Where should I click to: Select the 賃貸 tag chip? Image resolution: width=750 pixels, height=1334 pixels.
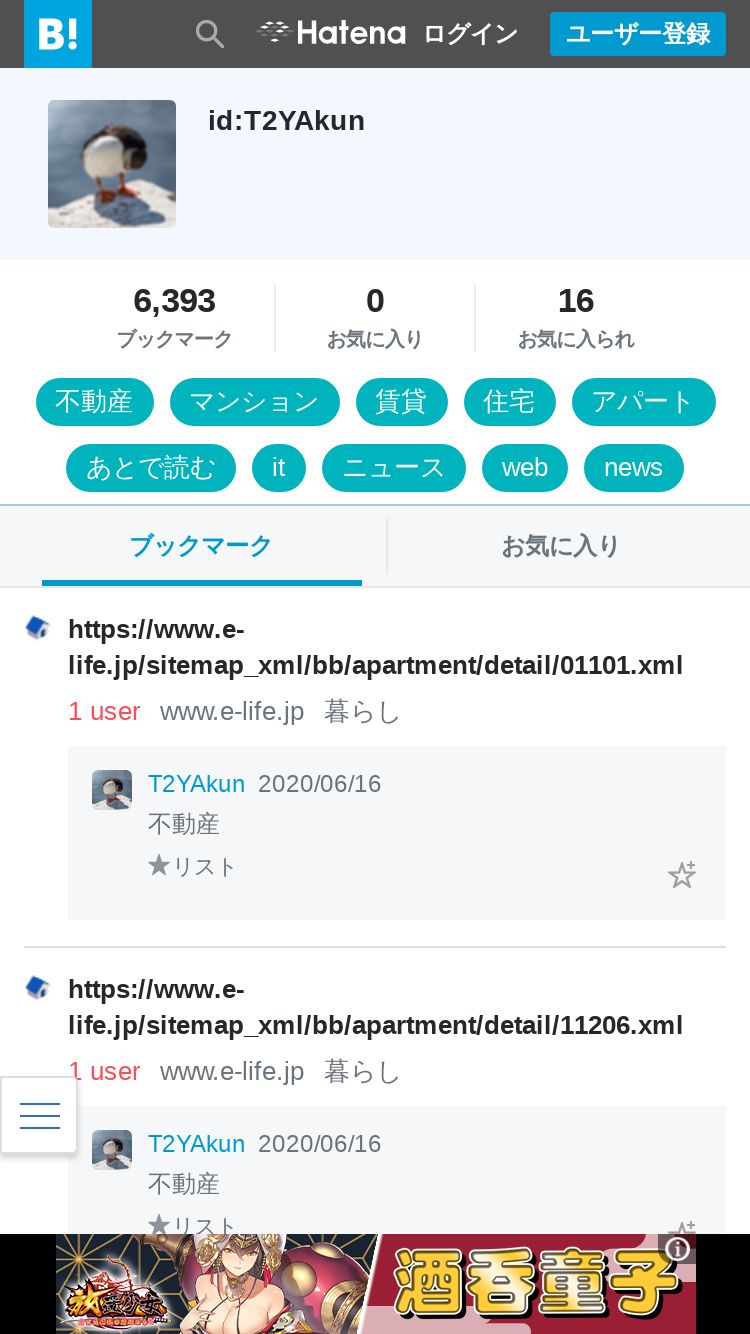402,402
